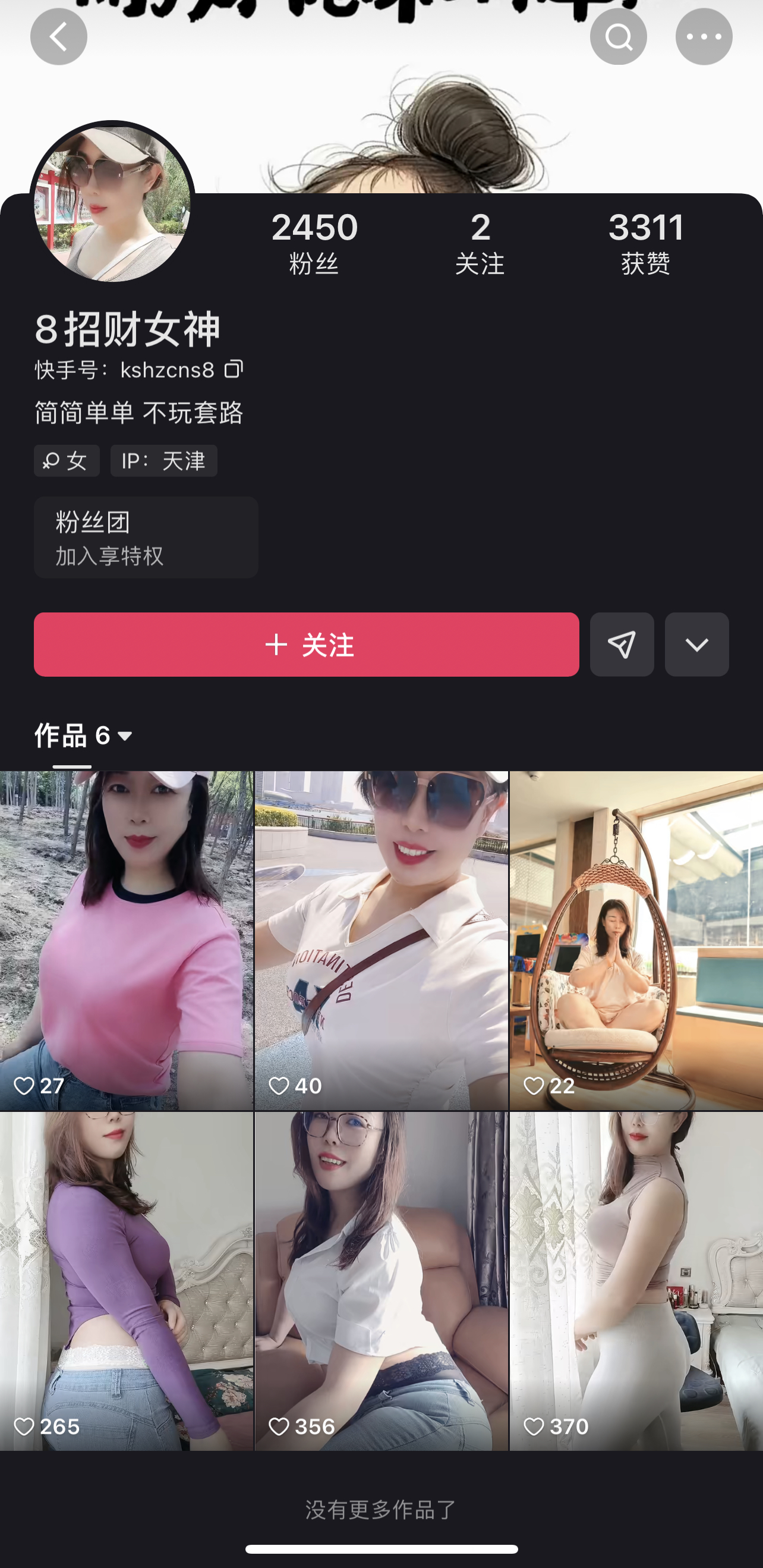Image resolution: width=763 pixels, height=1568 pixels.
Task: Open the video with 40 likes
Action: pos(381,940)
